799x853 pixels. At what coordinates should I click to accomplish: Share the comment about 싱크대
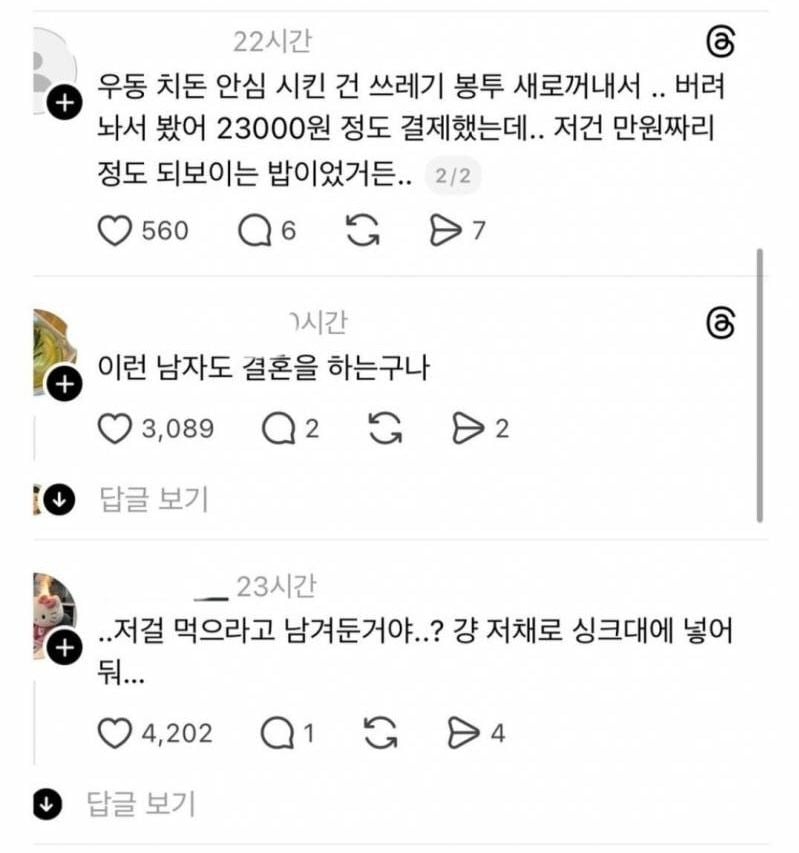coord(463,733)
